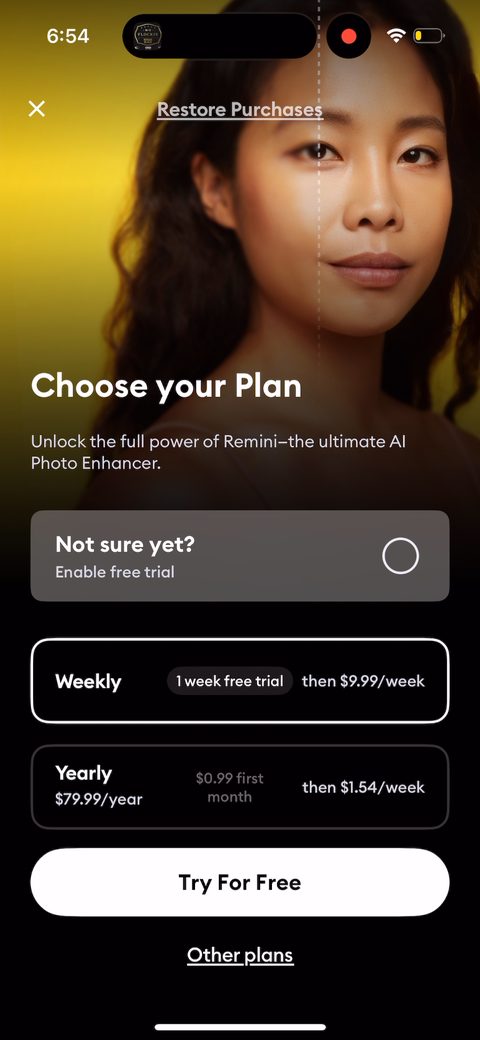Image resolution: width=480 pixels, height=1040 pixels.
Task: Open Other plans link
Action: point(240,955)
